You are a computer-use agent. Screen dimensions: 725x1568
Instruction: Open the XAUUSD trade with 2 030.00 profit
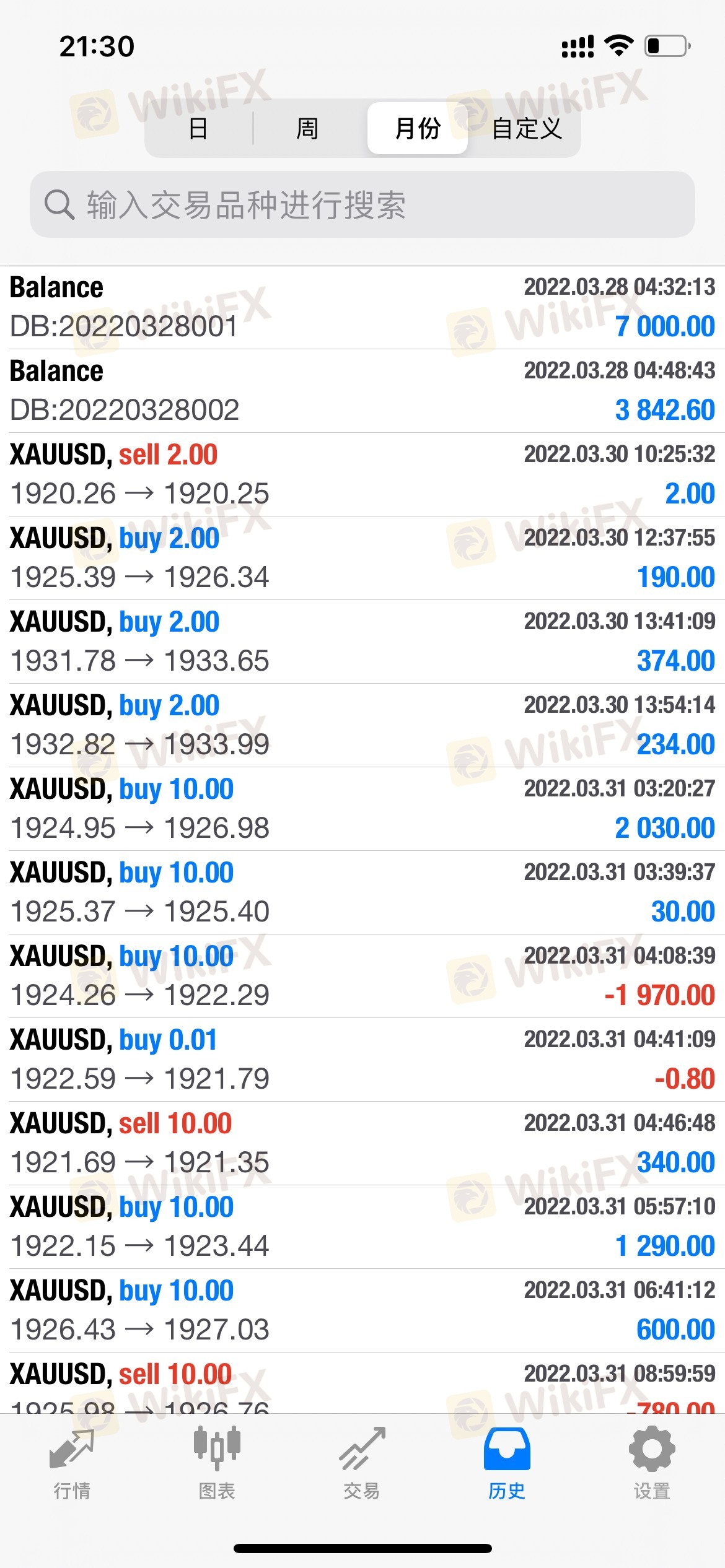362,809
